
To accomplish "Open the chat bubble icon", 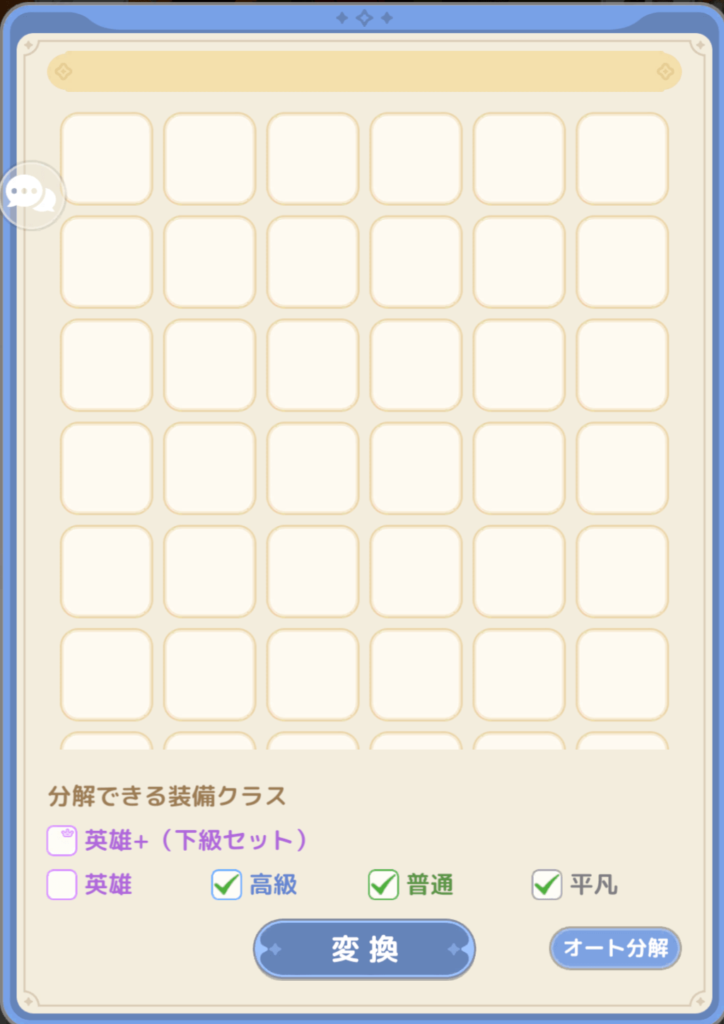I will (31, 195).
